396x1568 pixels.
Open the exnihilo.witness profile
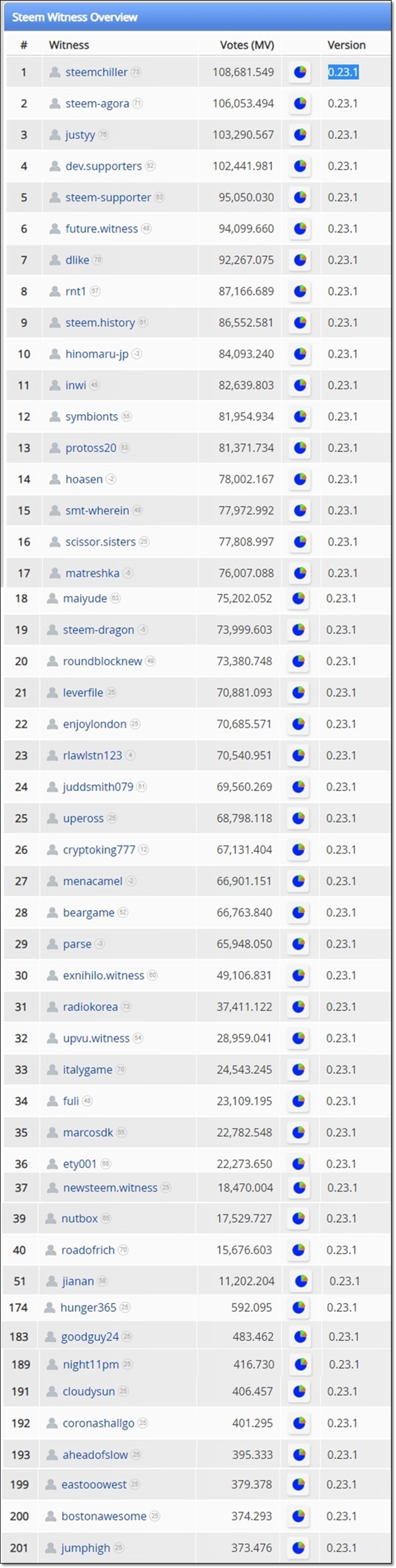pos(104,975)
